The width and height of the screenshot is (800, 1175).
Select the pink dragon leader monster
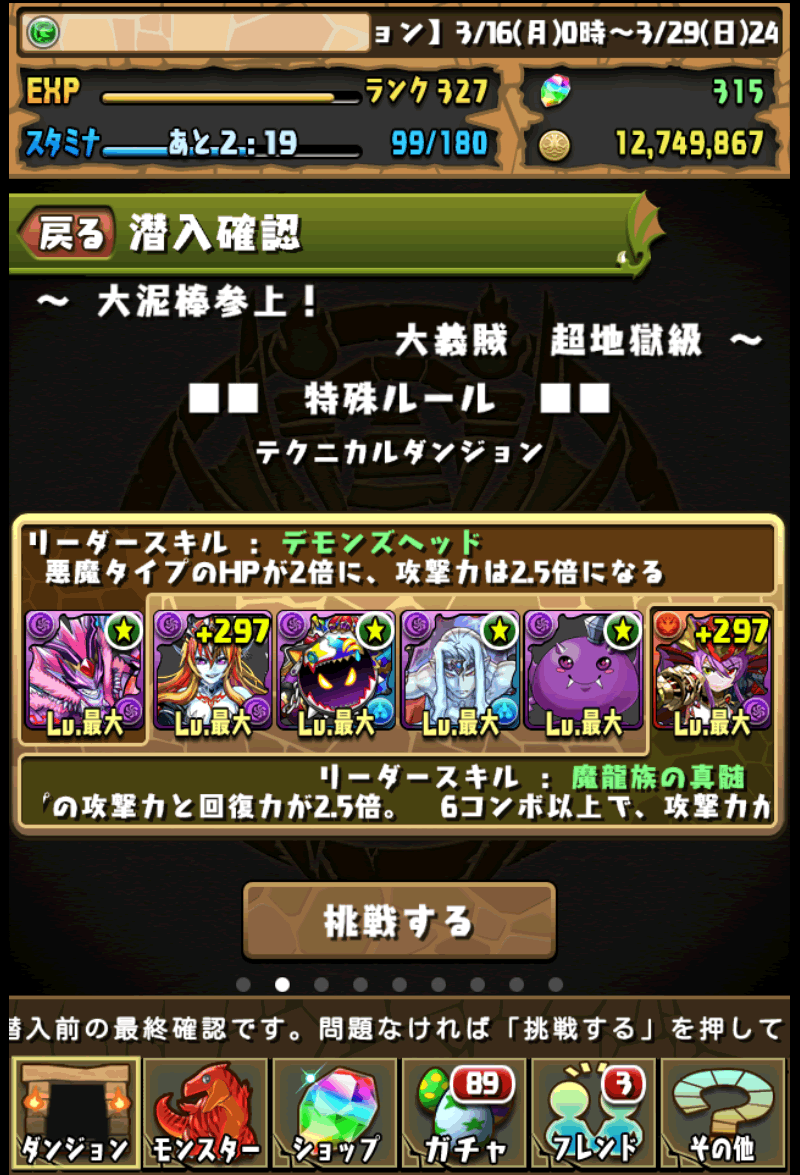[84, 672]
